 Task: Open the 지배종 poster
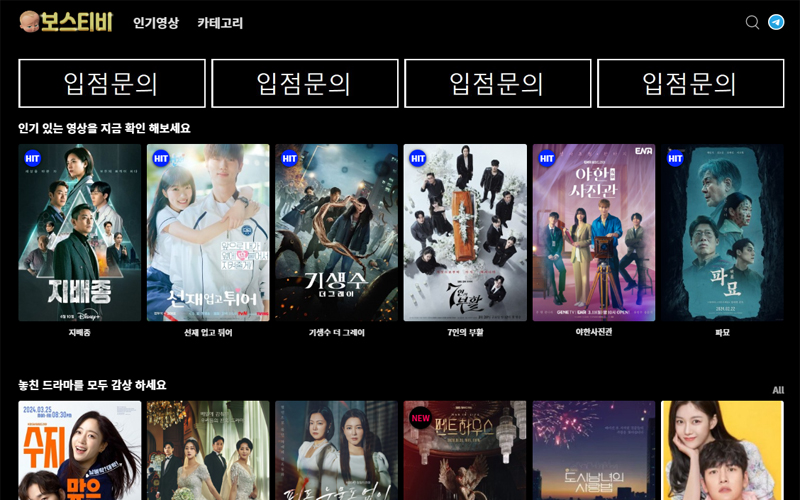pyautogui.click(x=80, y=232)
